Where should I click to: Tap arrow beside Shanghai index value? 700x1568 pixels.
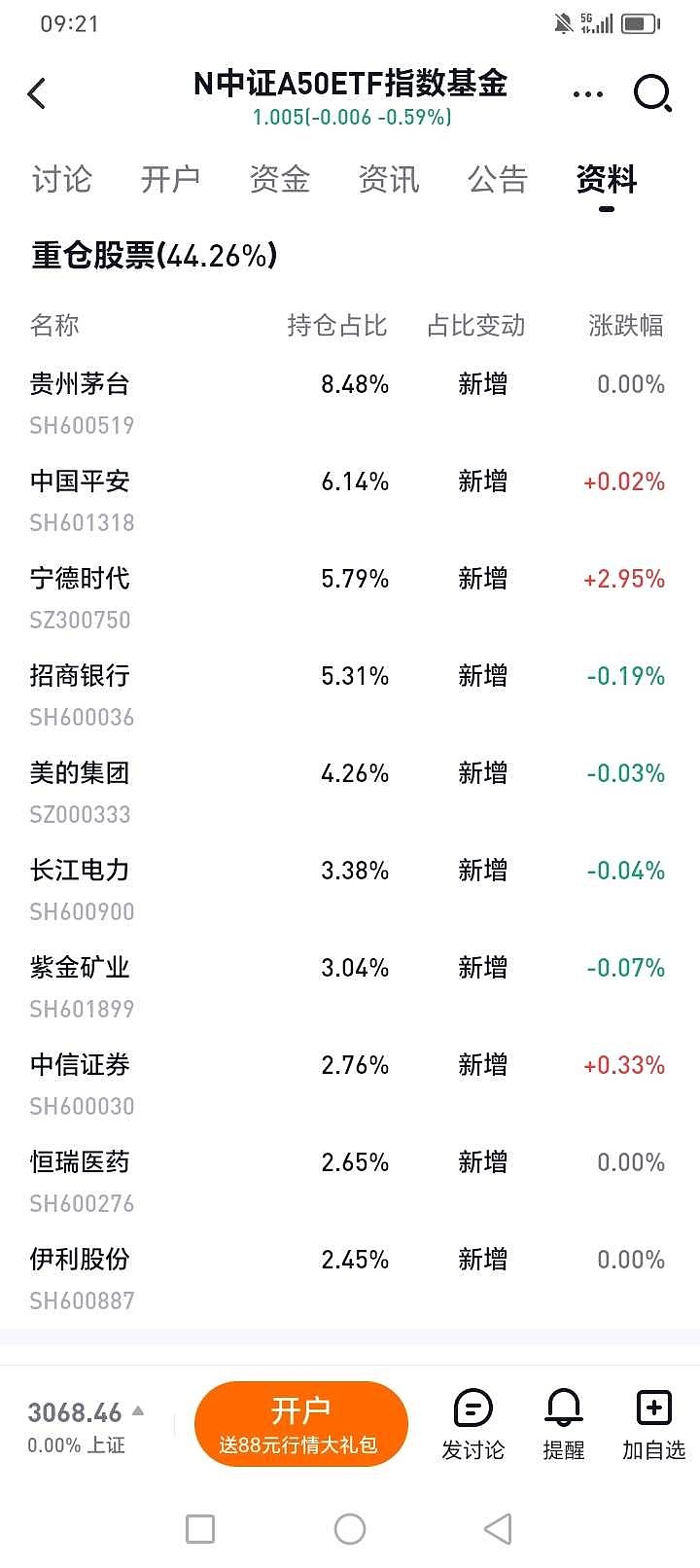click(136, 1411)
